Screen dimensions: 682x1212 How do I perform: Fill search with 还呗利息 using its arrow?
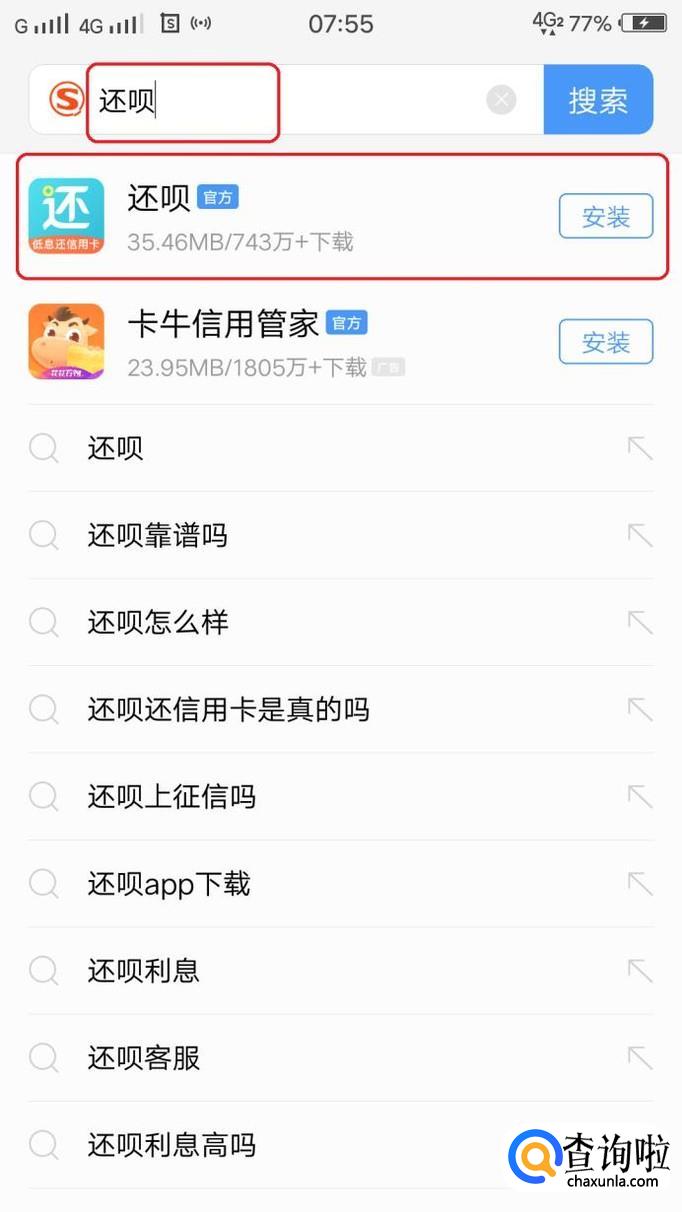(x=639, y=970)
